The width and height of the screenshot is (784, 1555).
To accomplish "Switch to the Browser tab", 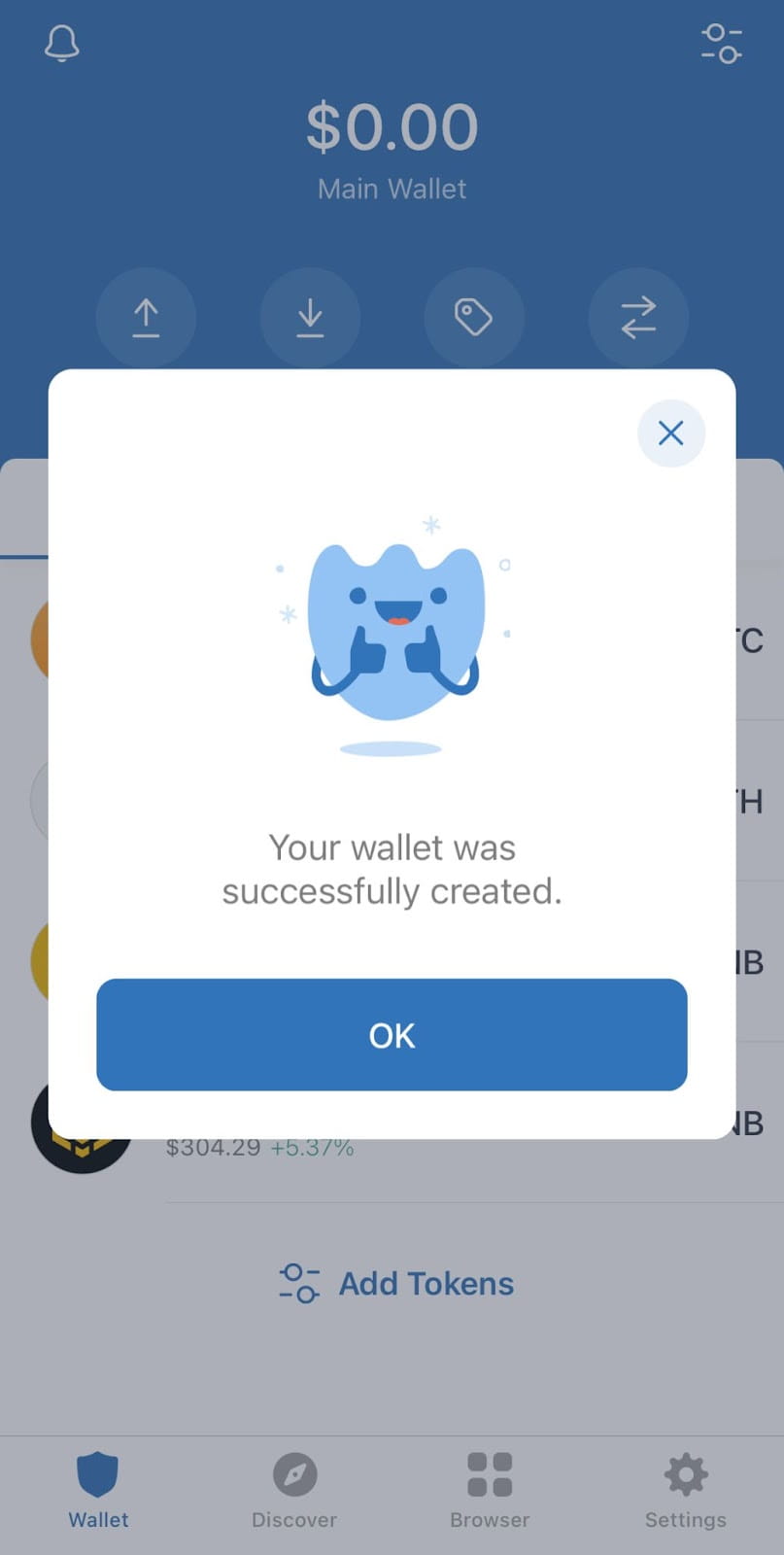I will click(x=490, y=1492).
